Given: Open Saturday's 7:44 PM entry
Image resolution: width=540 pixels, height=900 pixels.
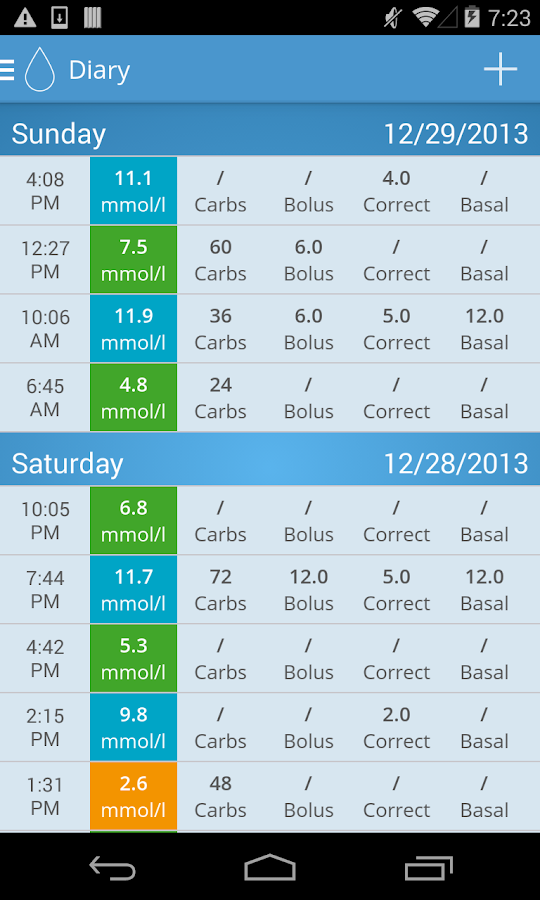Looking at the screenshot, I should 270,589.
